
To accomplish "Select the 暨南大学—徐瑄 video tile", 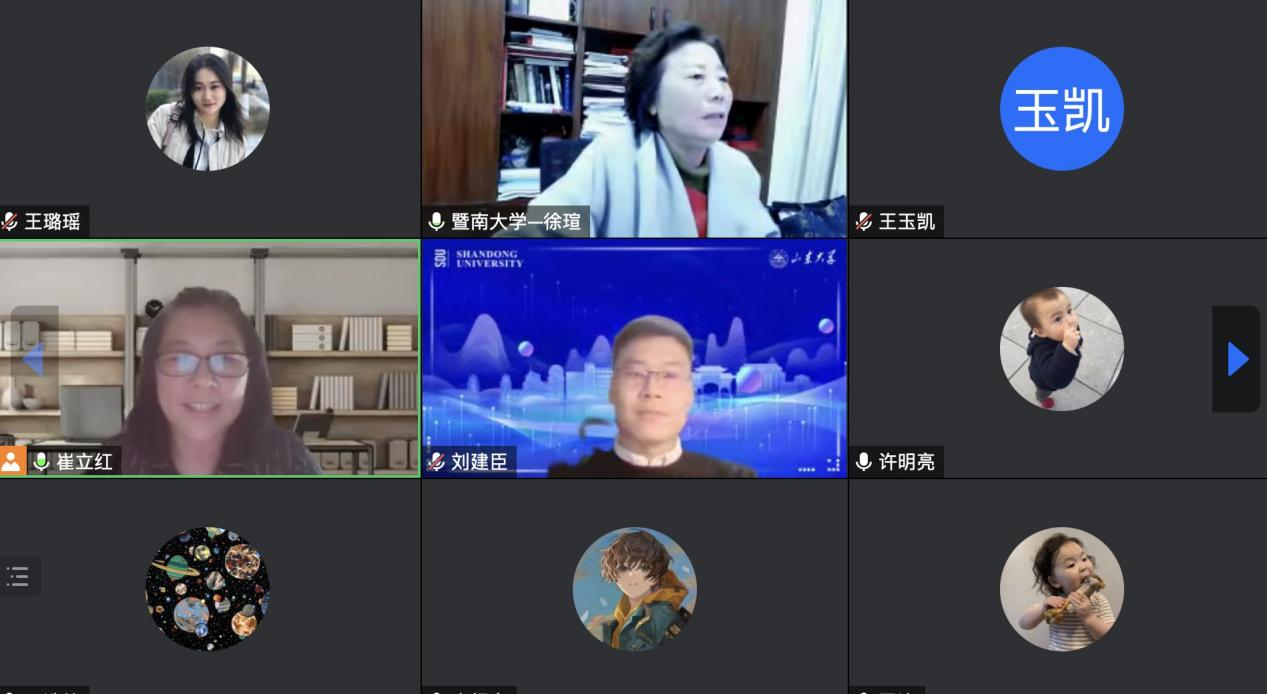I will pos(634,118).
